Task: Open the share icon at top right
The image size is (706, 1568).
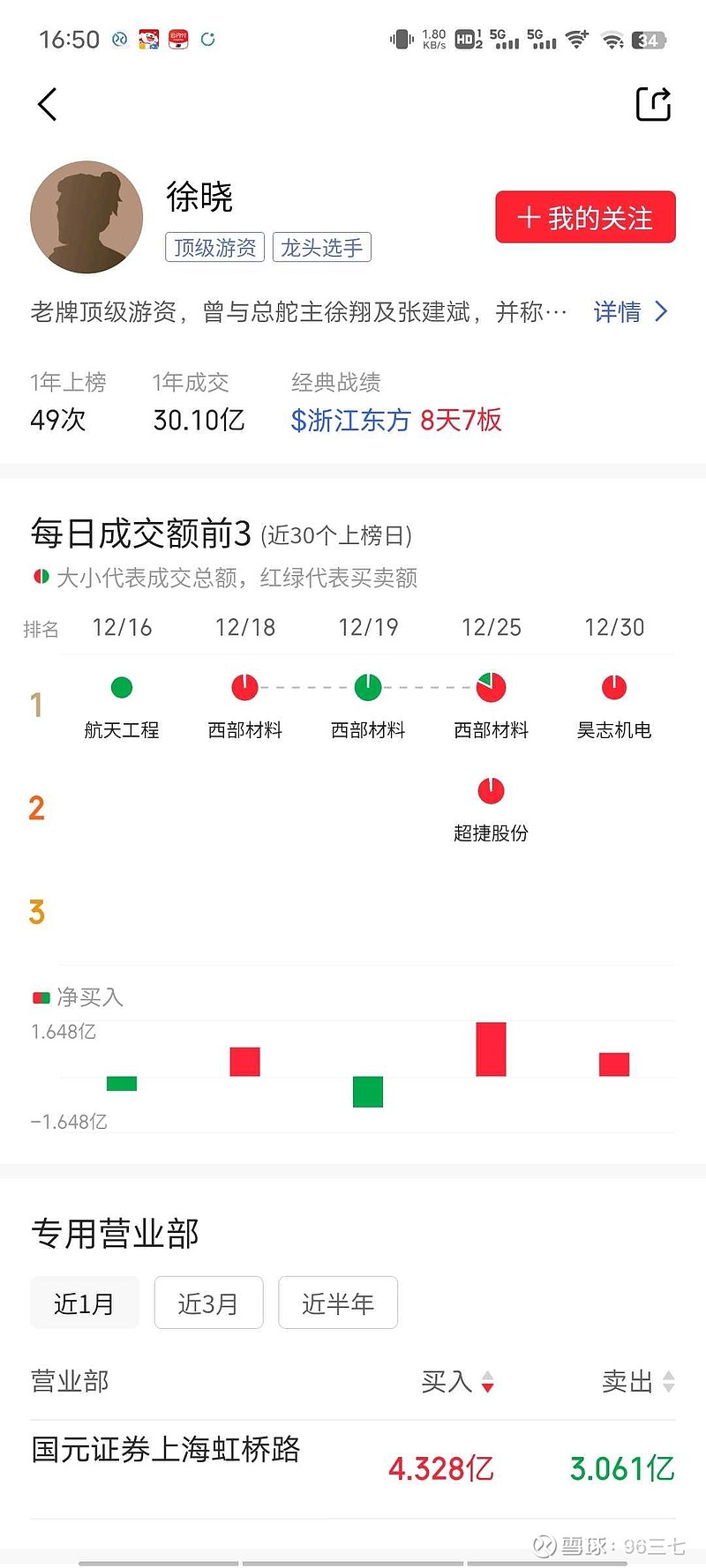Action: [x=653, y=103]
